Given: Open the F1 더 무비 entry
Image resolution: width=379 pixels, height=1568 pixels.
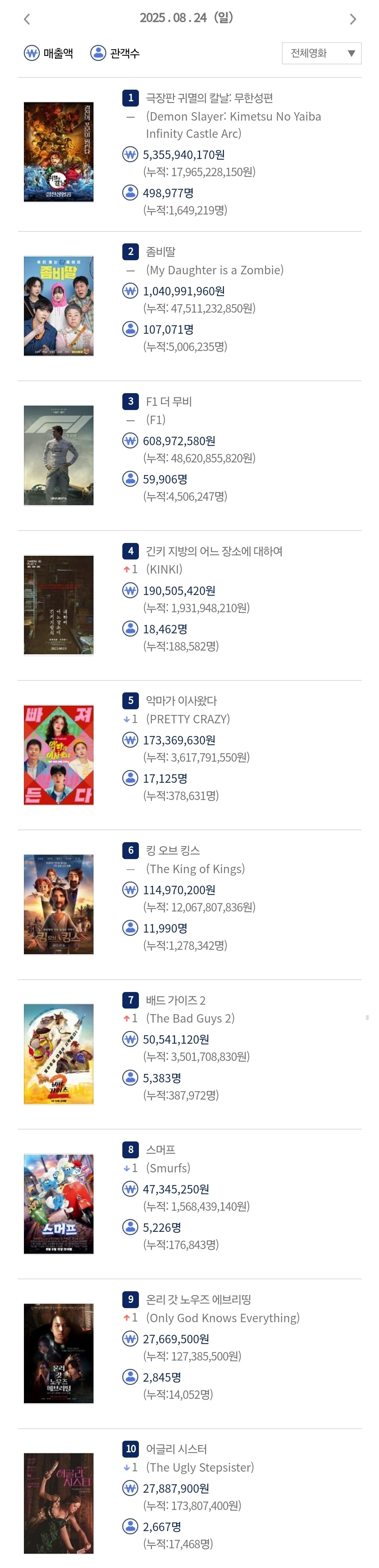Looking at the screenshot, I should coord(168,402).
